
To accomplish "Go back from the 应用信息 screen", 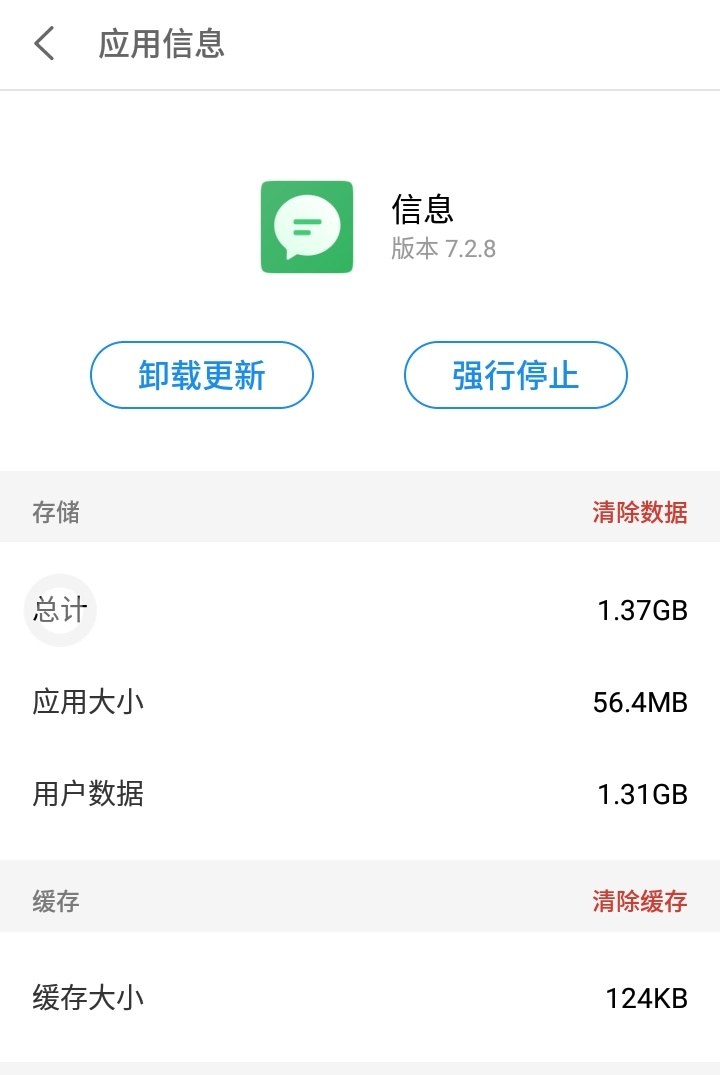I will [x=44, y=44].
